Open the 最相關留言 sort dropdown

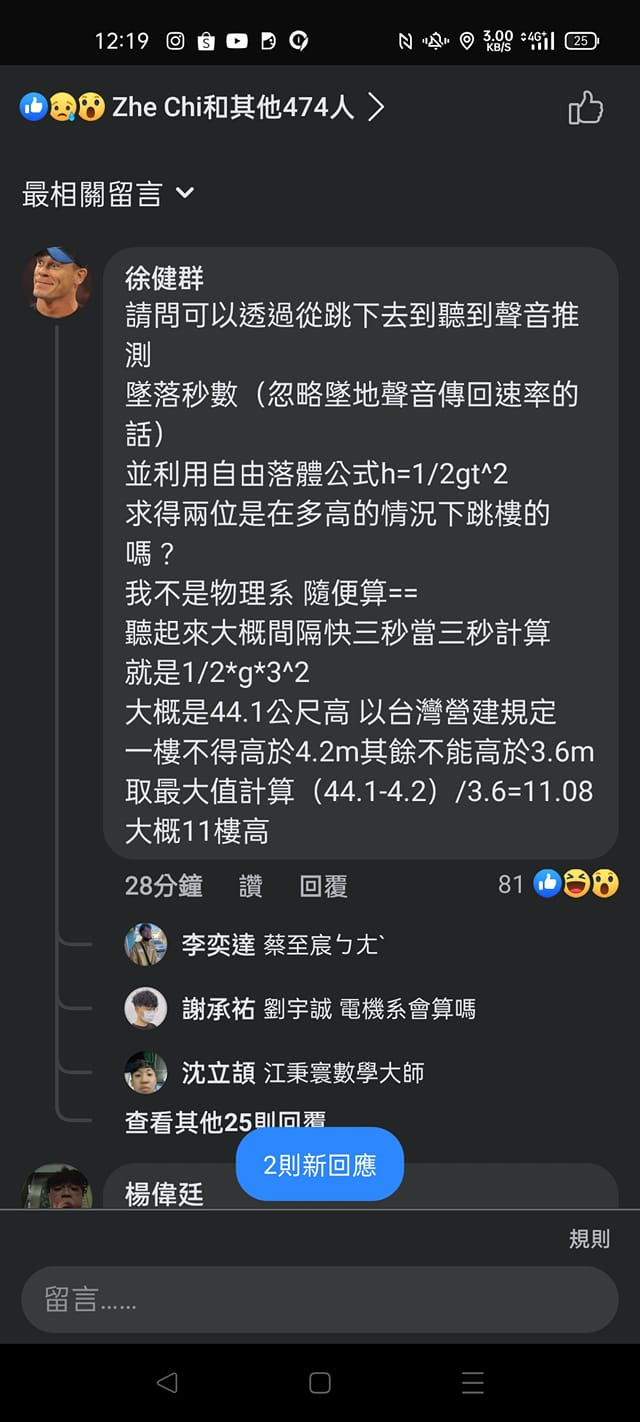click(108, 193)
